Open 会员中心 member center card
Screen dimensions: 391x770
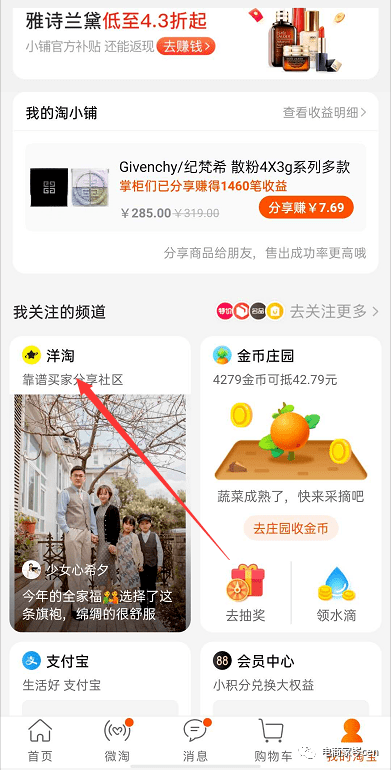tap(291, 679)
